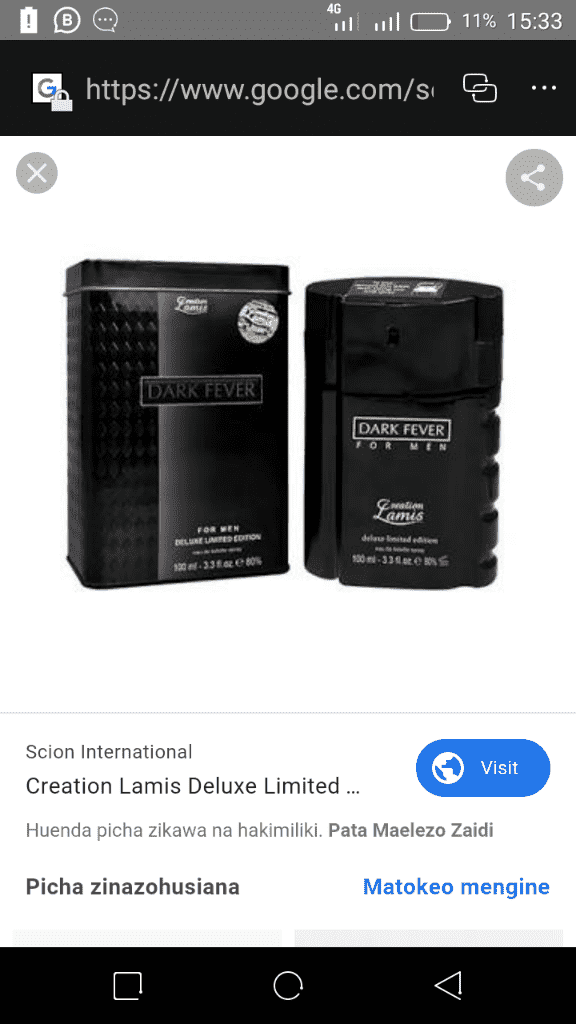Open the Creation Lamis Deluxe Limited title

point(193,786)
